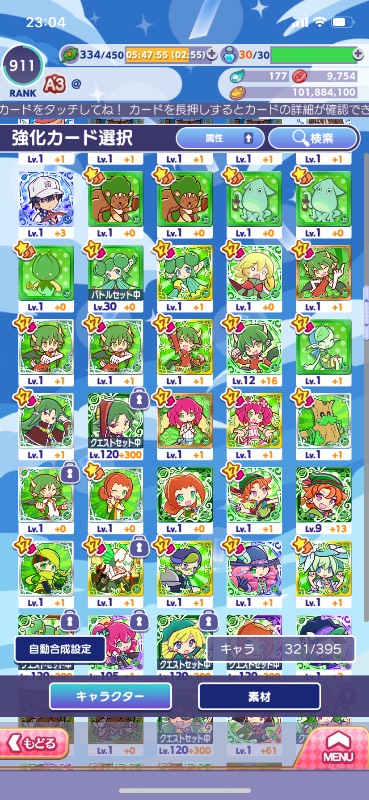Switch to the キャラクター tab
Viewport: 369px width, 800px height.
[110, 696]
